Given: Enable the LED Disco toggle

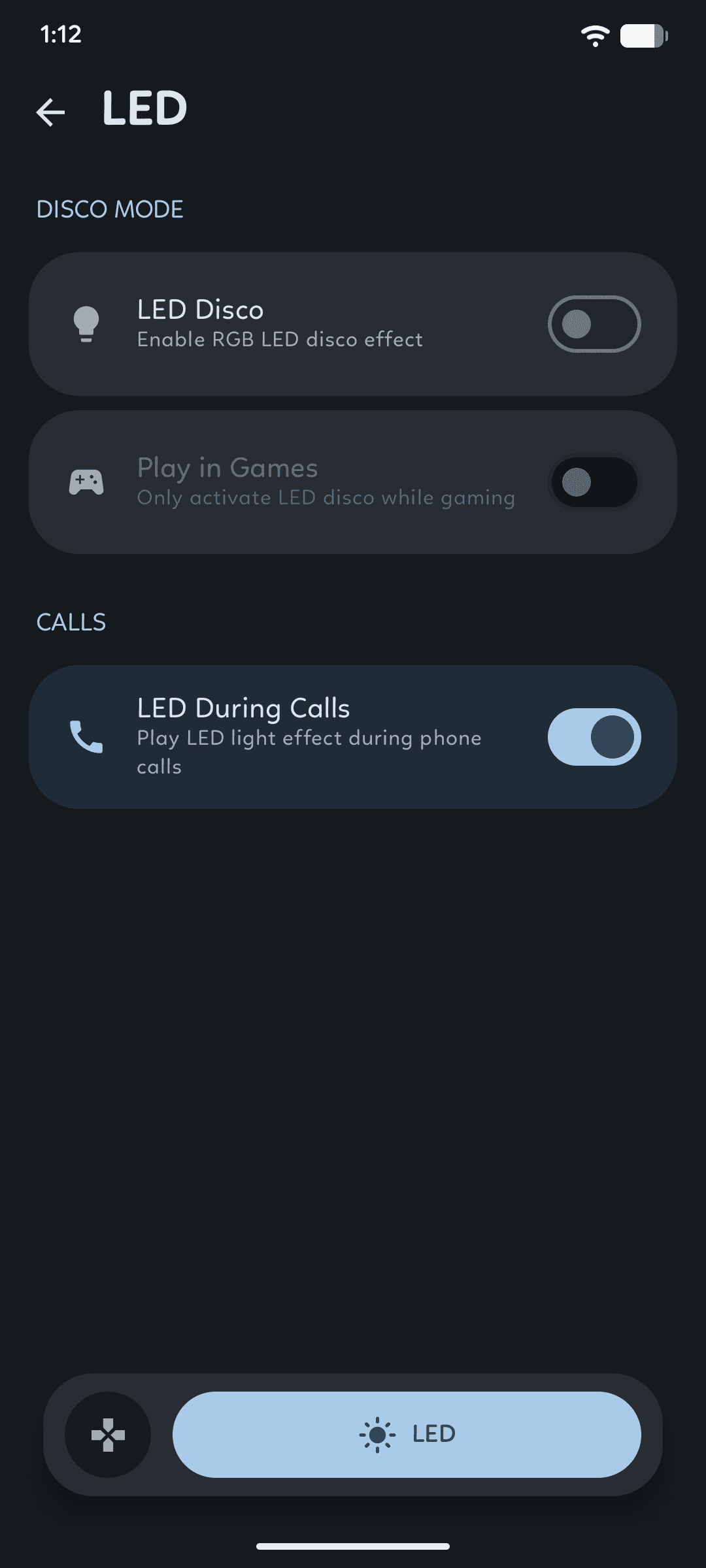Looking at the screenshot, I should tap(592, 324).
